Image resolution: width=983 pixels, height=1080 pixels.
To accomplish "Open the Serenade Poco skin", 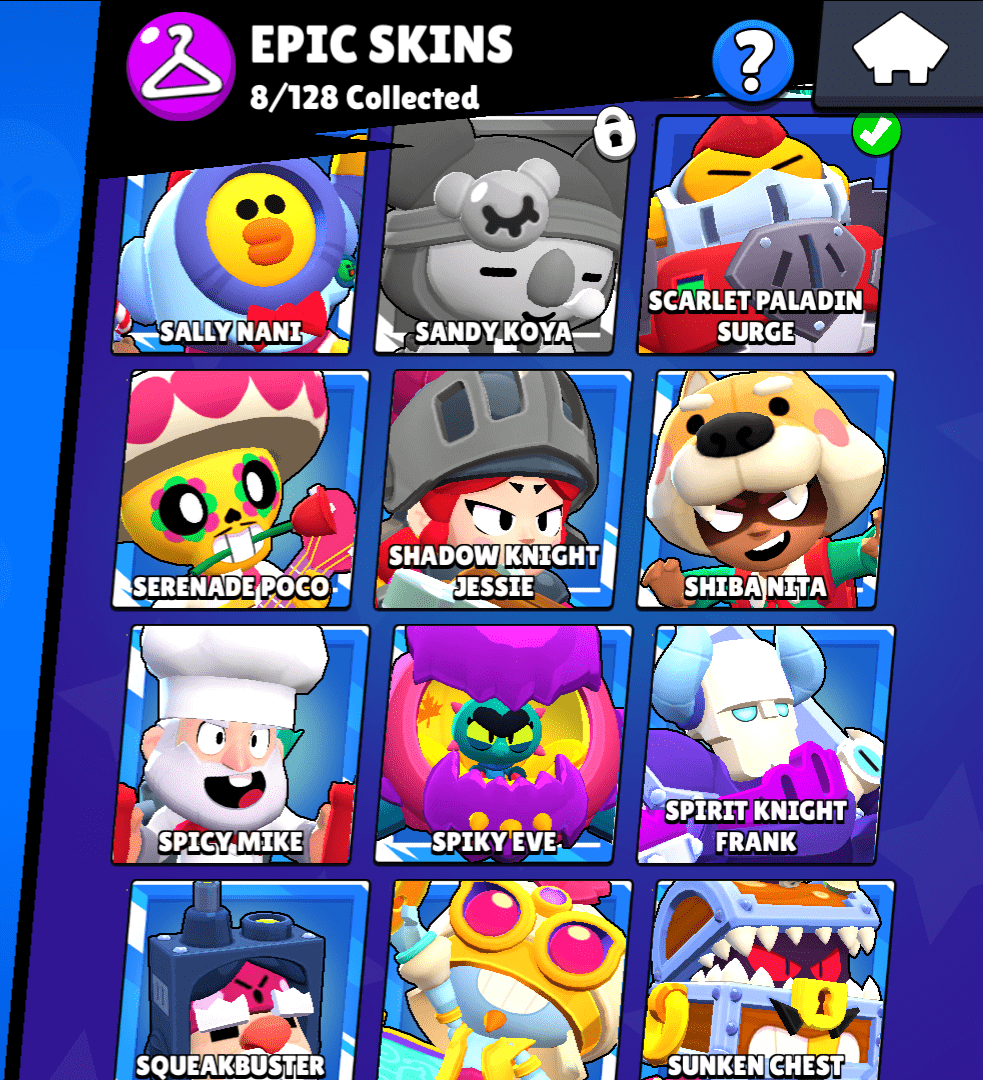I will click(240, 490).
